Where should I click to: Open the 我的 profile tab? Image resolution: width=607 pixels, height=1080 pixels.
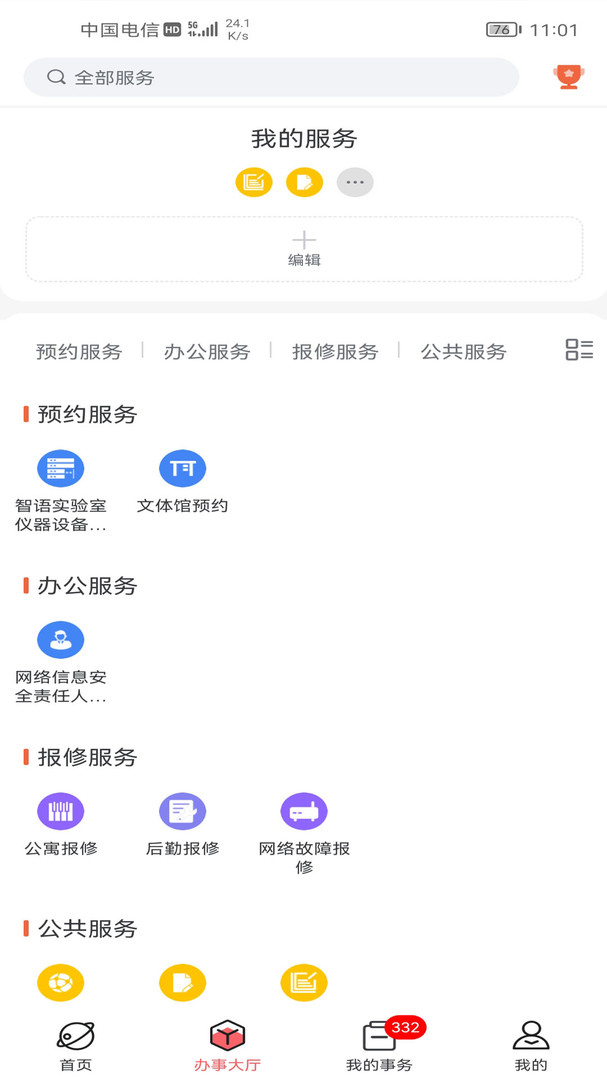[x=531, y=1045]
